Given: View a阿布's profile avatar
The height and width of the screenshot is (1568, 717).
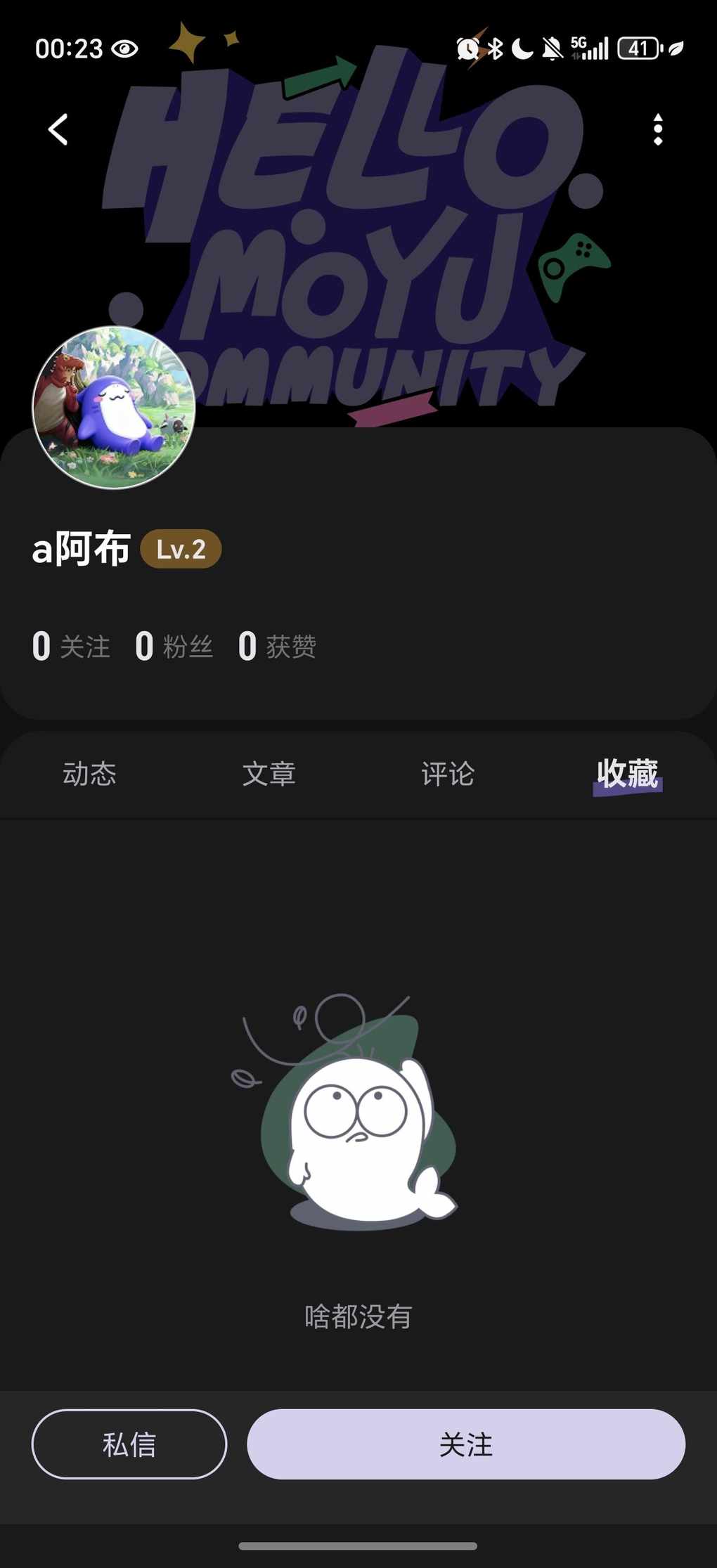Looking at the screenshot, I should (114, 408).
